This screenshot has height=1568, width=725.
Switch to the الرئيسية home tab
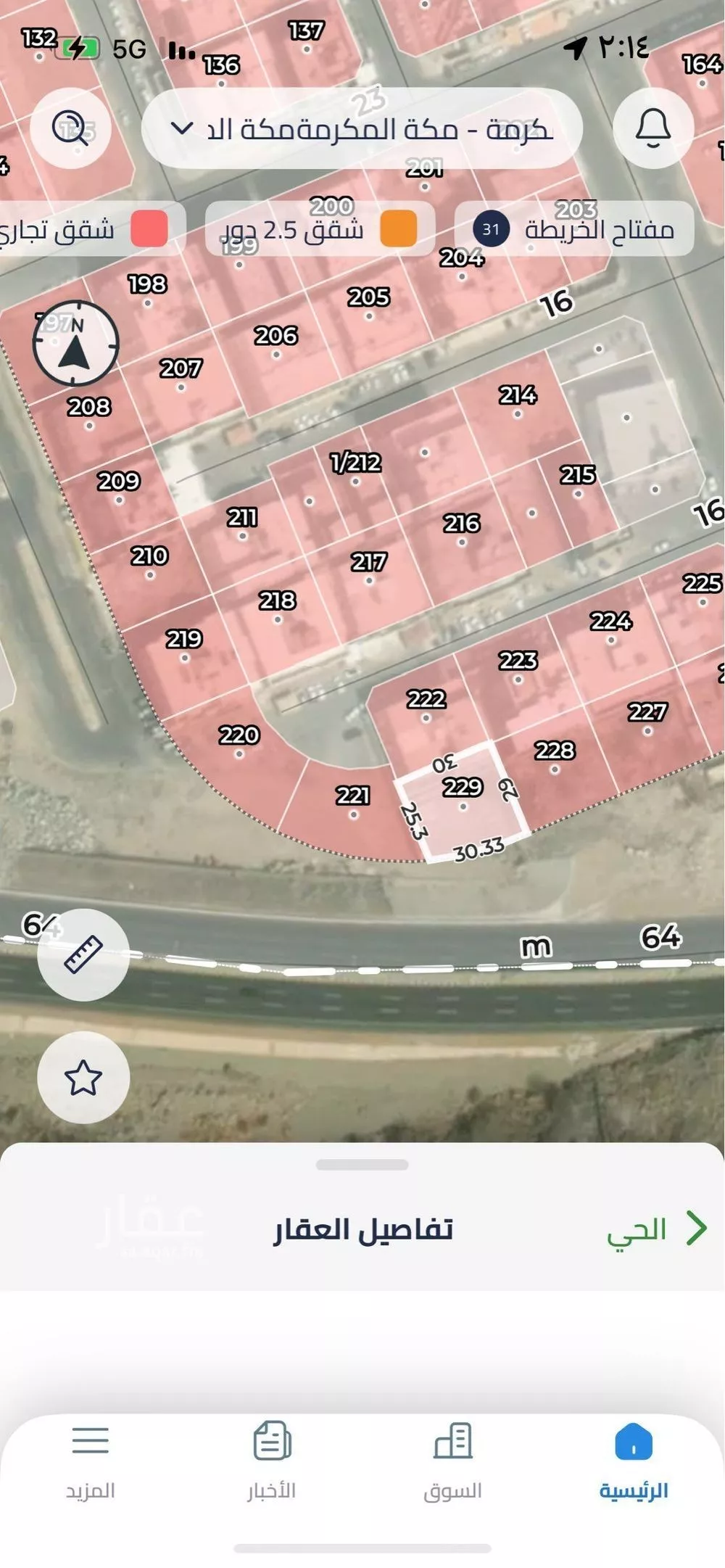click(634, 1459)
